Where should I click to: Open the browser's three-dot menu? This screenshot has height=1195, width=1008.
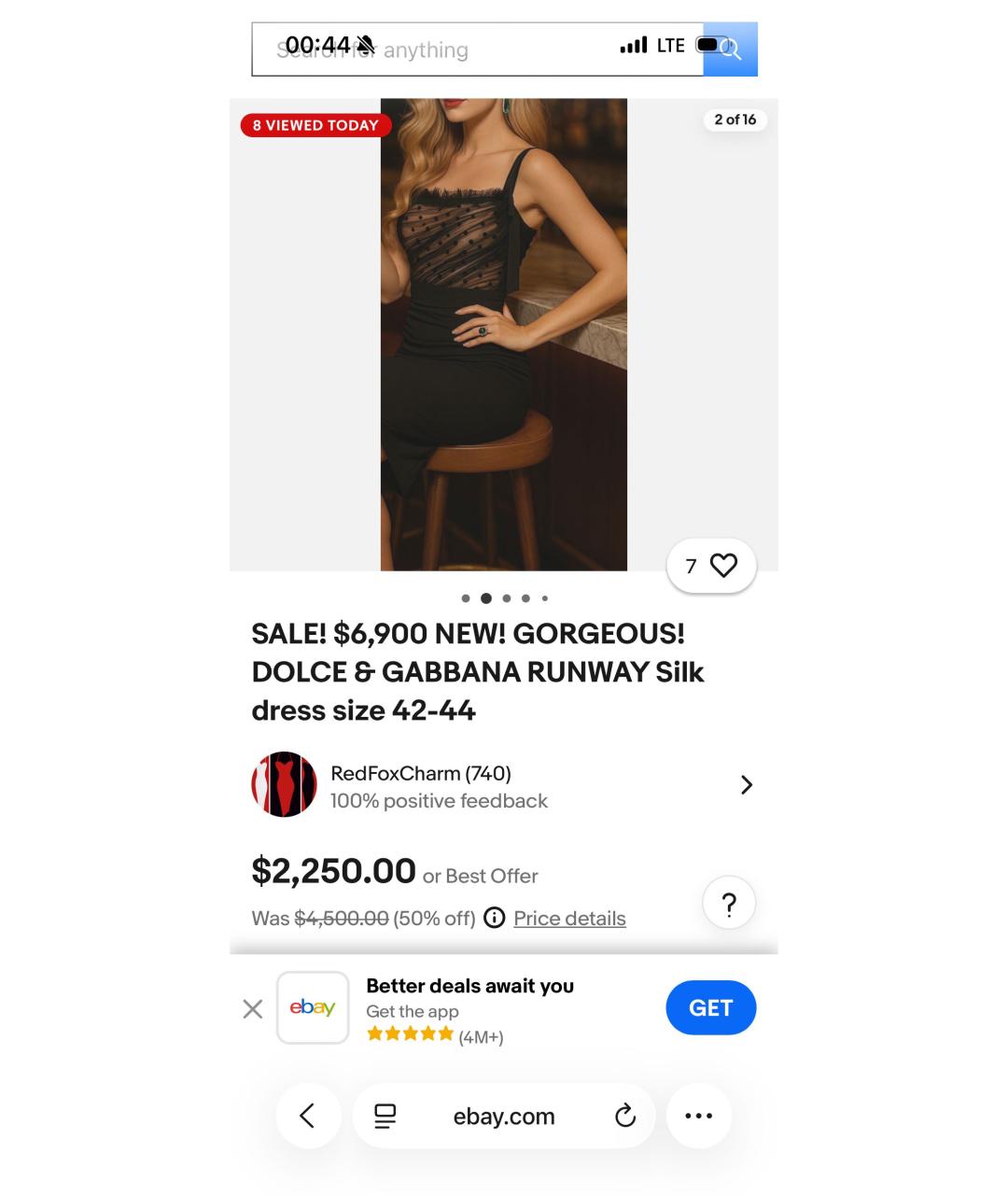(698, 1116)
